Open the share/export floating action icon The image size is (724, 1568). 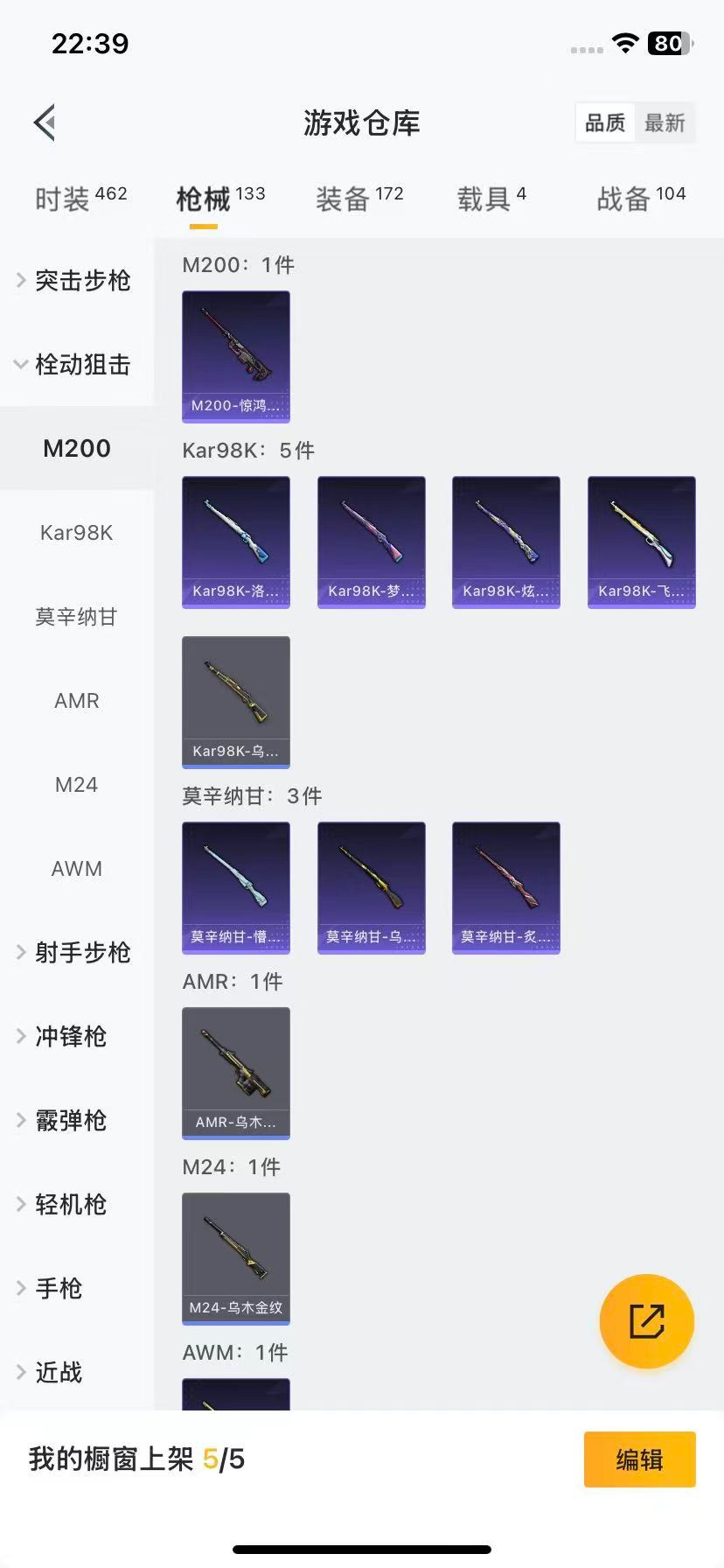point(646,1321)
